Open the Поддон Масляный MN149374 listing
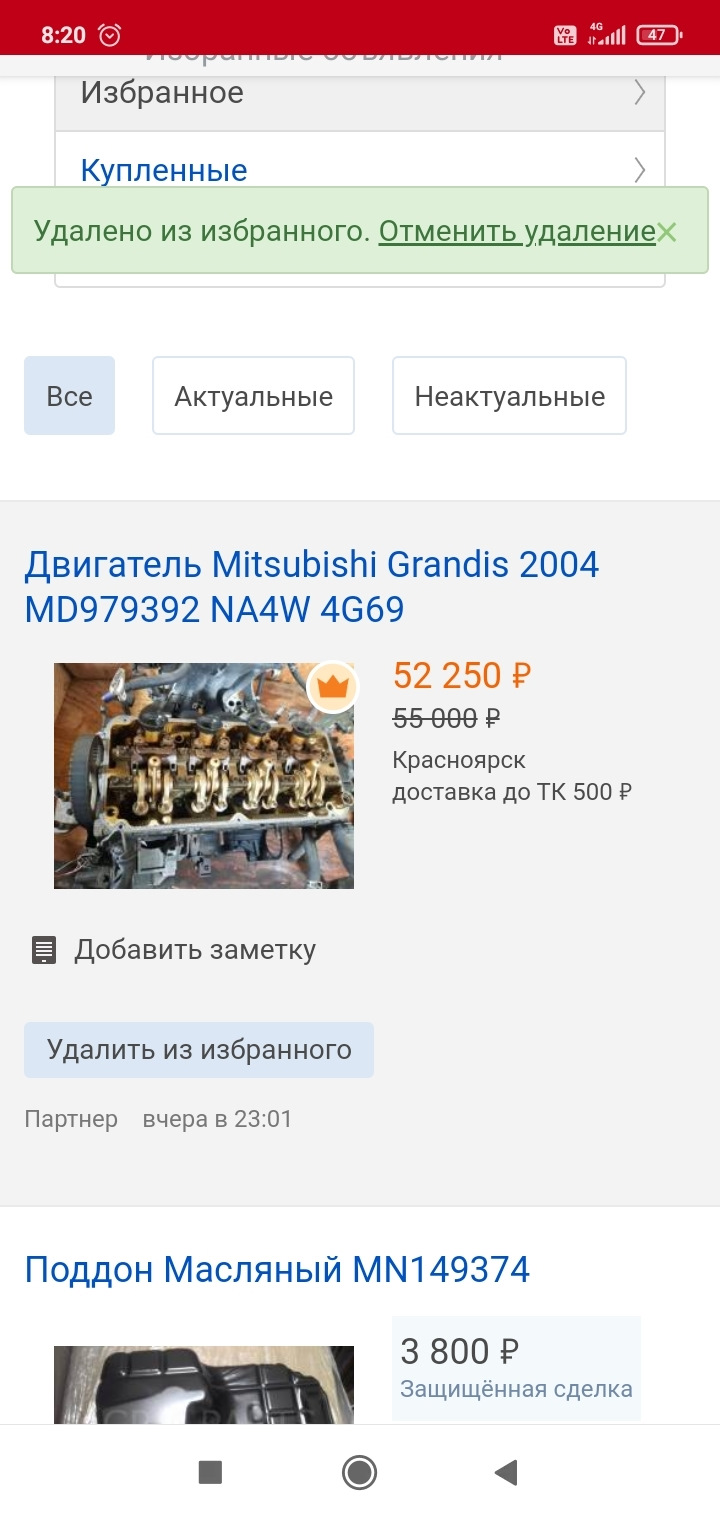This screenshot has width=720, height=1520. [277, 1270]
